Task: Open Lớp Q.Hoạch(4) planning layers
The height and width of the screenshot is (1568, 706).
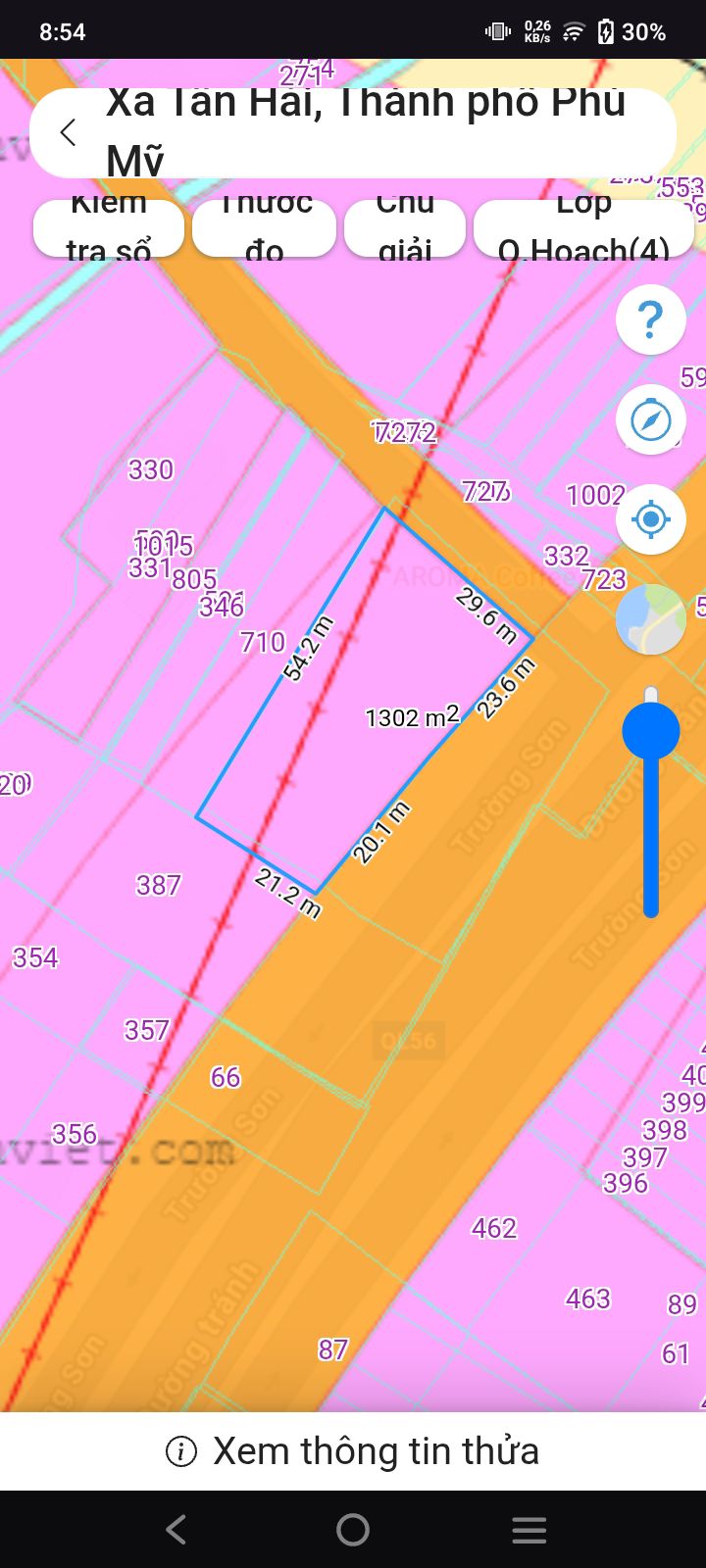Action: tap(583, 228)
